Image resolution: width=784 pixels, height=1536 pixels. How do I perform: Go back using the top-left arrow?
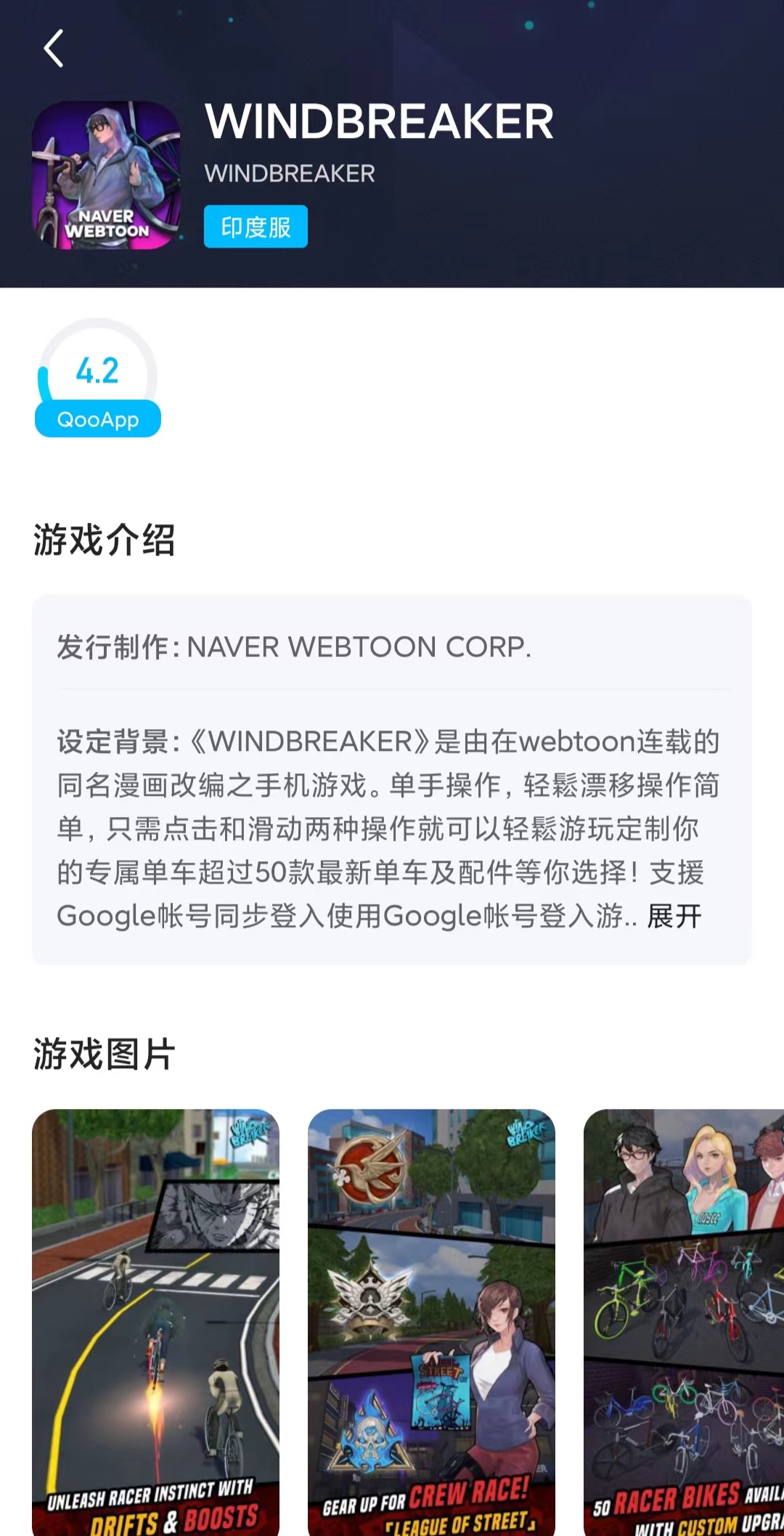[x=54, y=49]
